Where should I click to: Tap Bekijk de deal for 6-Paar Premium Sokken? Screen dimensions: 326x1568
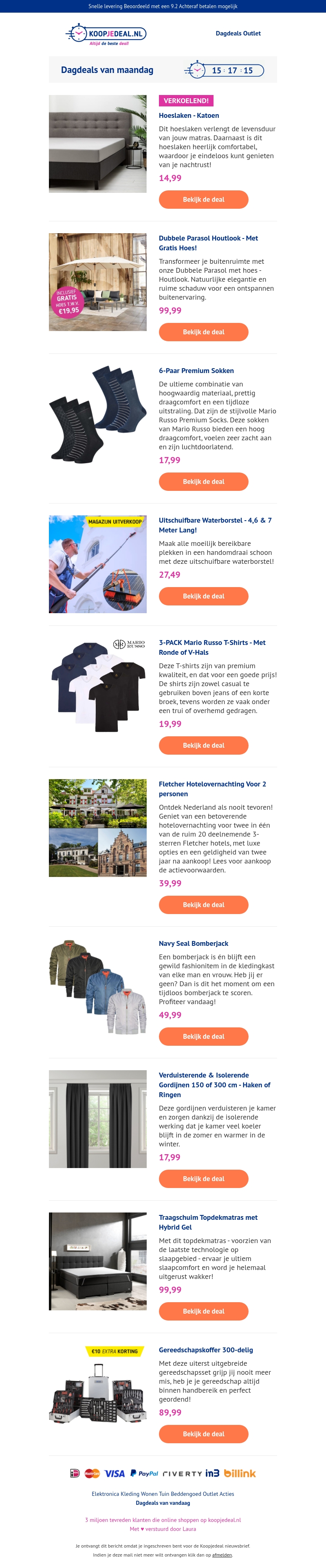(x=203, y=481)
